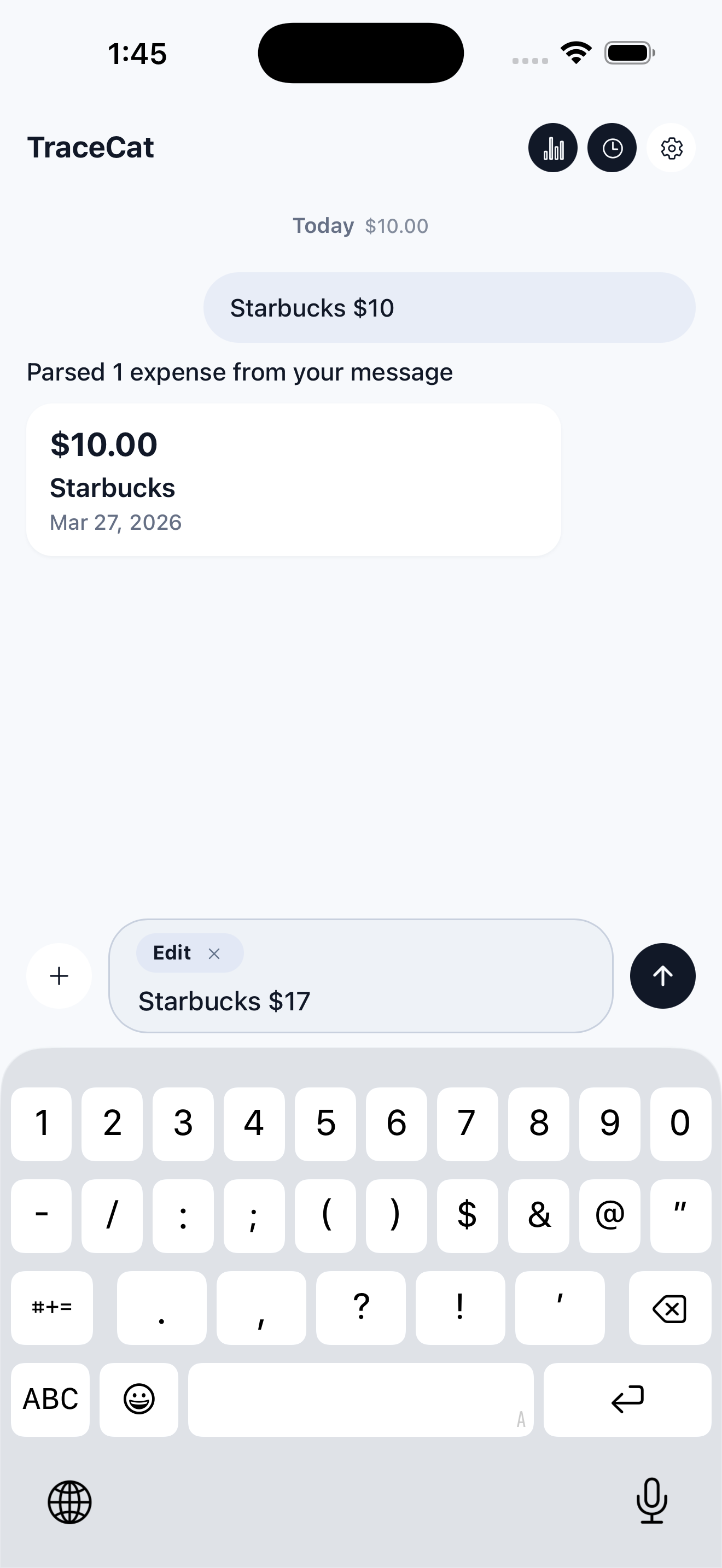The image size is (722, 1568).
Task: Open the $10.00 Starbucks expense card
Action: point(293,479)
